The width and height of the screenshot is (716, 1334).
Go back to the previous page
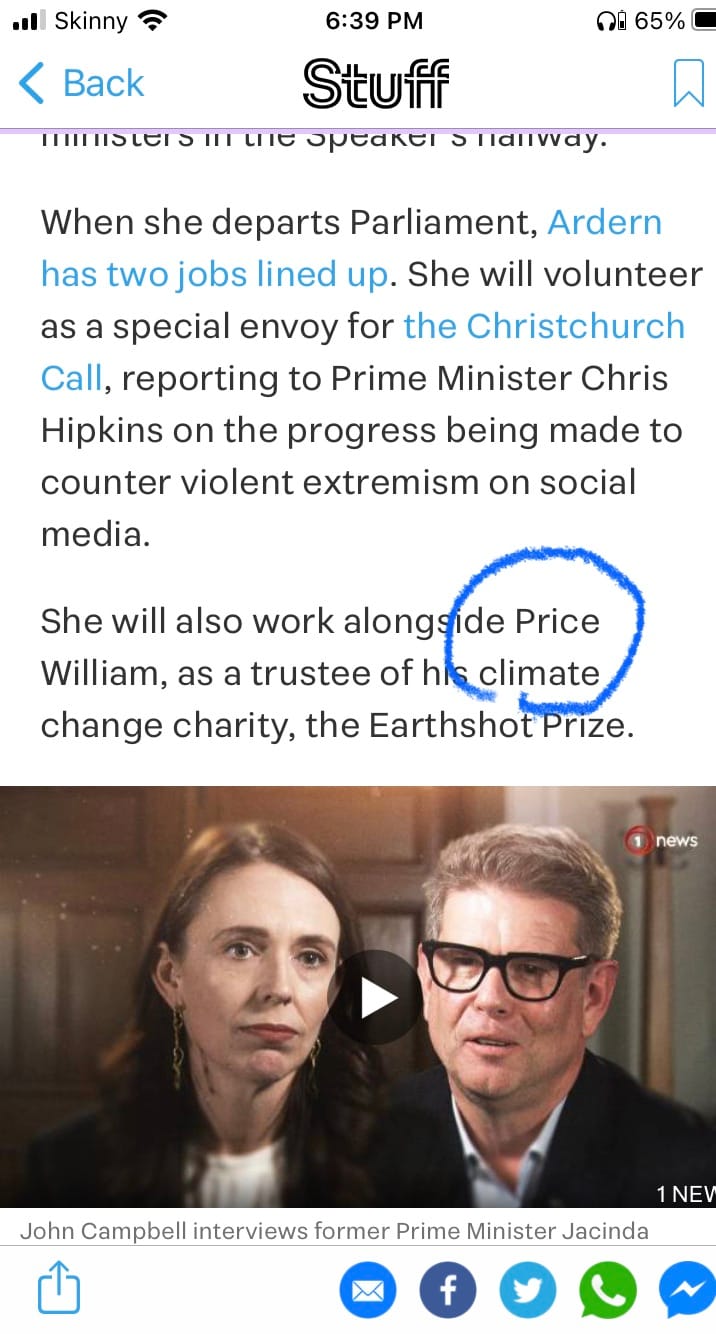[82, 83]
